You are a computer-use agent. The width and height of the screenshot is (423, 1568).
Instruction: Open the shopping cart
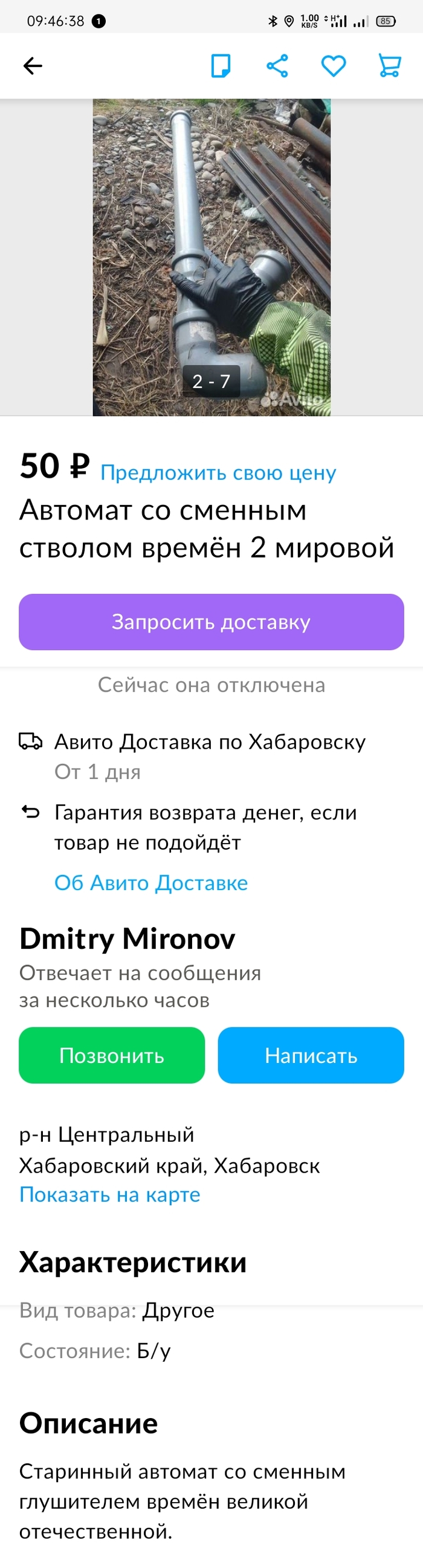(x=390, y=66)
